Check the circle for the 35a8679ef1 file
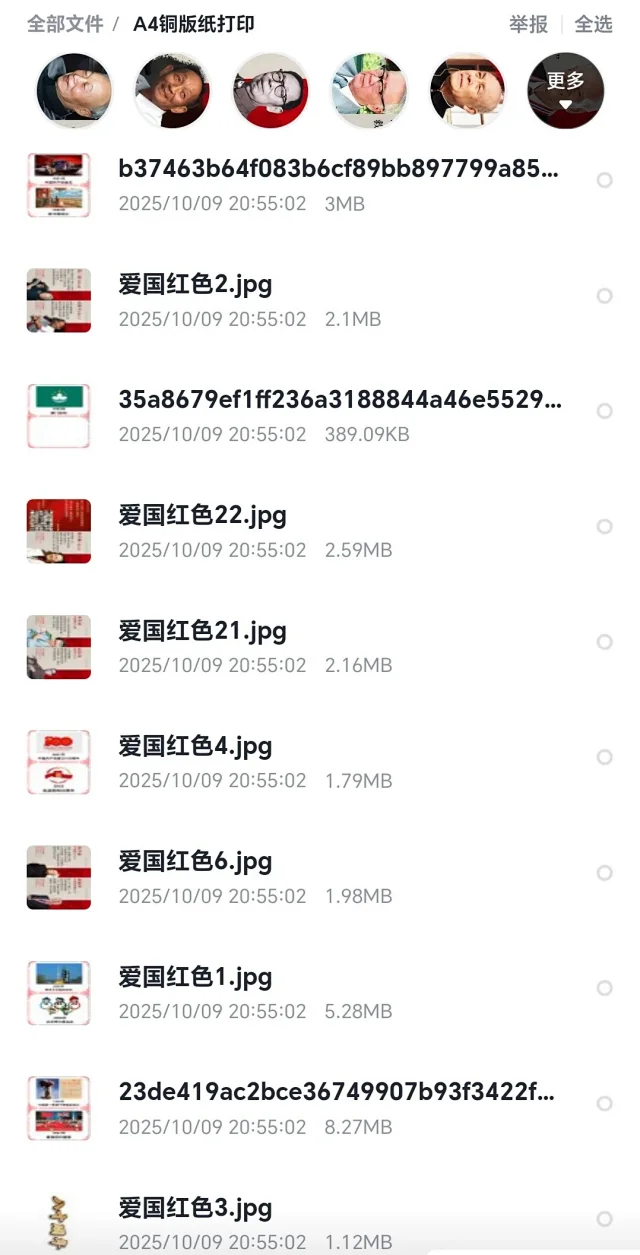The width and height of the screenshot is (640, 1255). click(604, 411)
